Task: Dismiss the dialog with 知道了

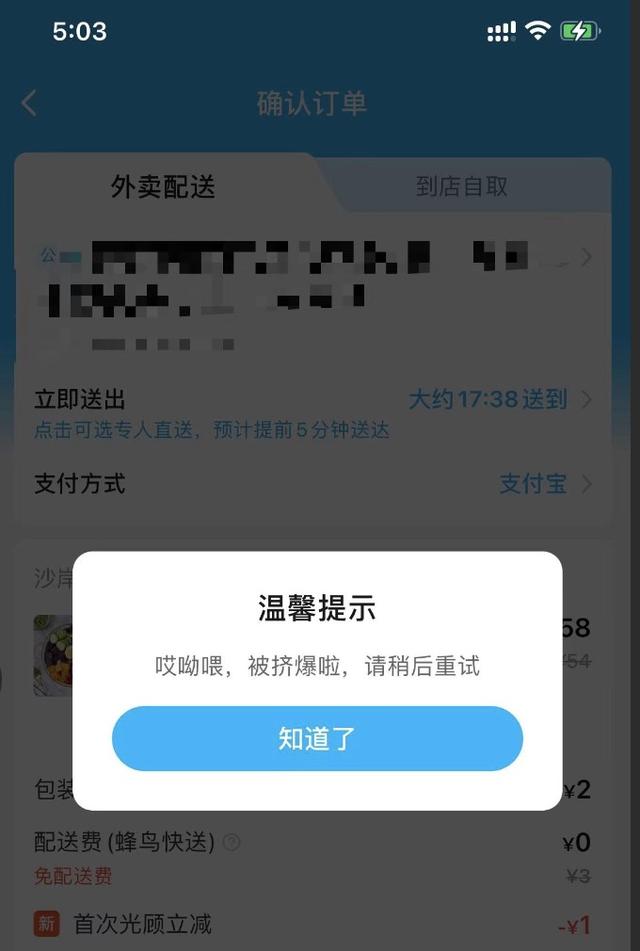Action: point(317,739)
